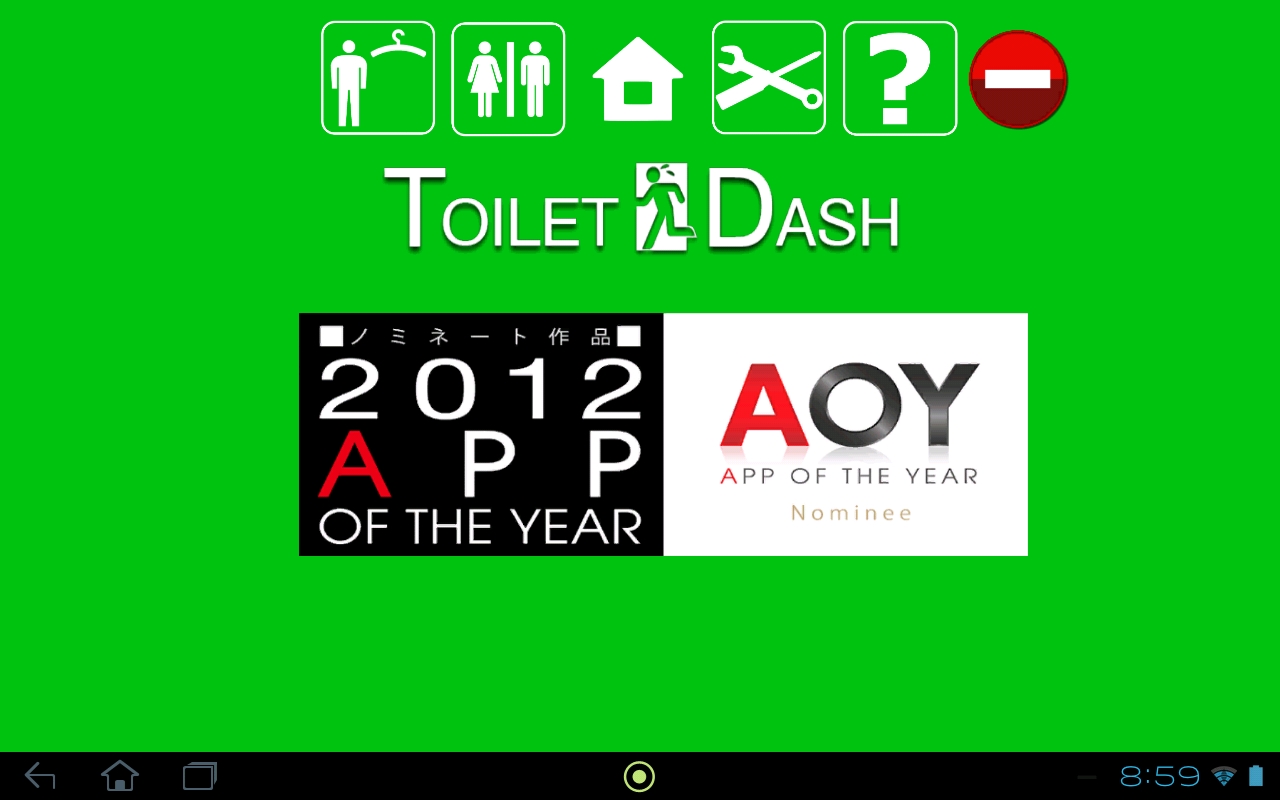Screen dimensions: 1280x800
Task: Tap the system back button
Action: click(40, 776)
